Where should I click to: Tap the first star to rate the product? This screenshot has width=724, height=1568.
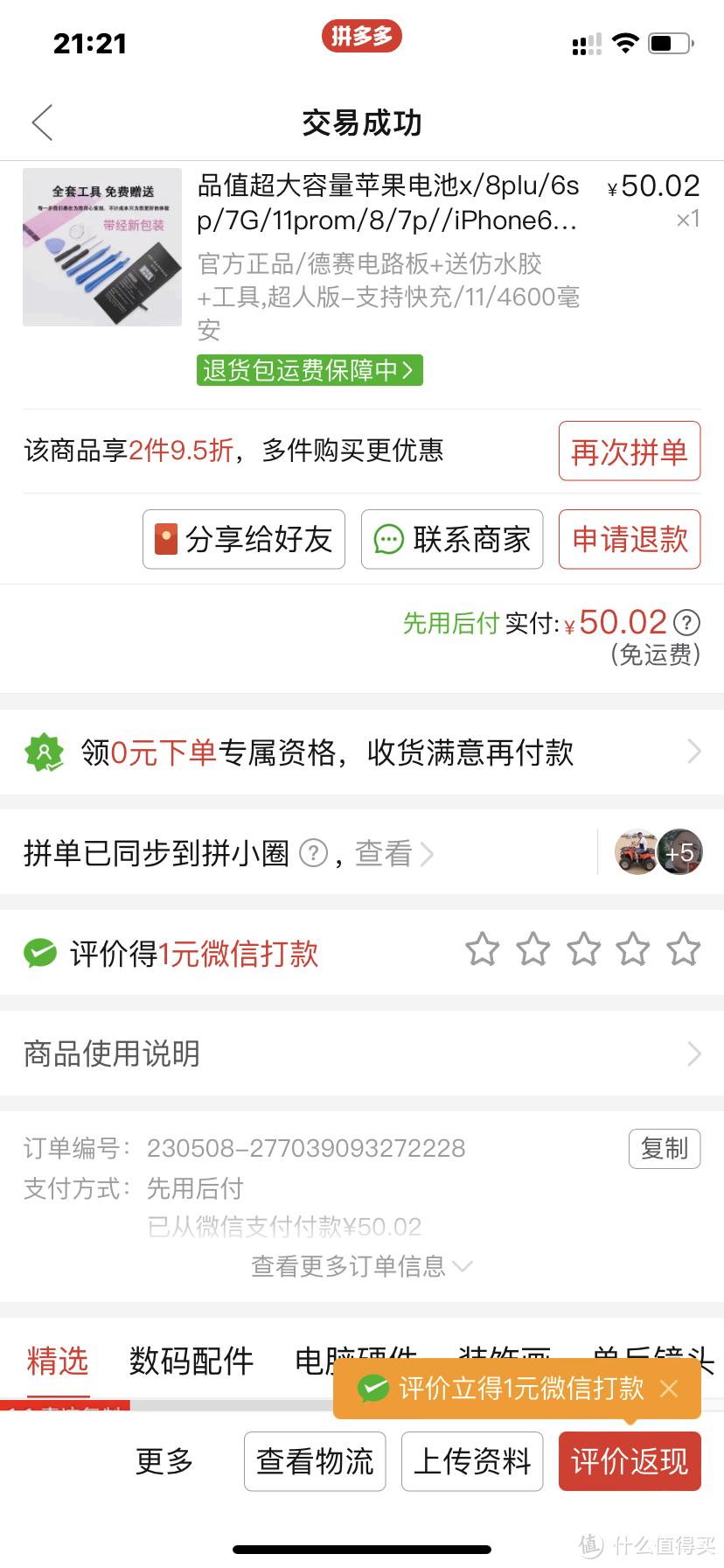point(483,948)
